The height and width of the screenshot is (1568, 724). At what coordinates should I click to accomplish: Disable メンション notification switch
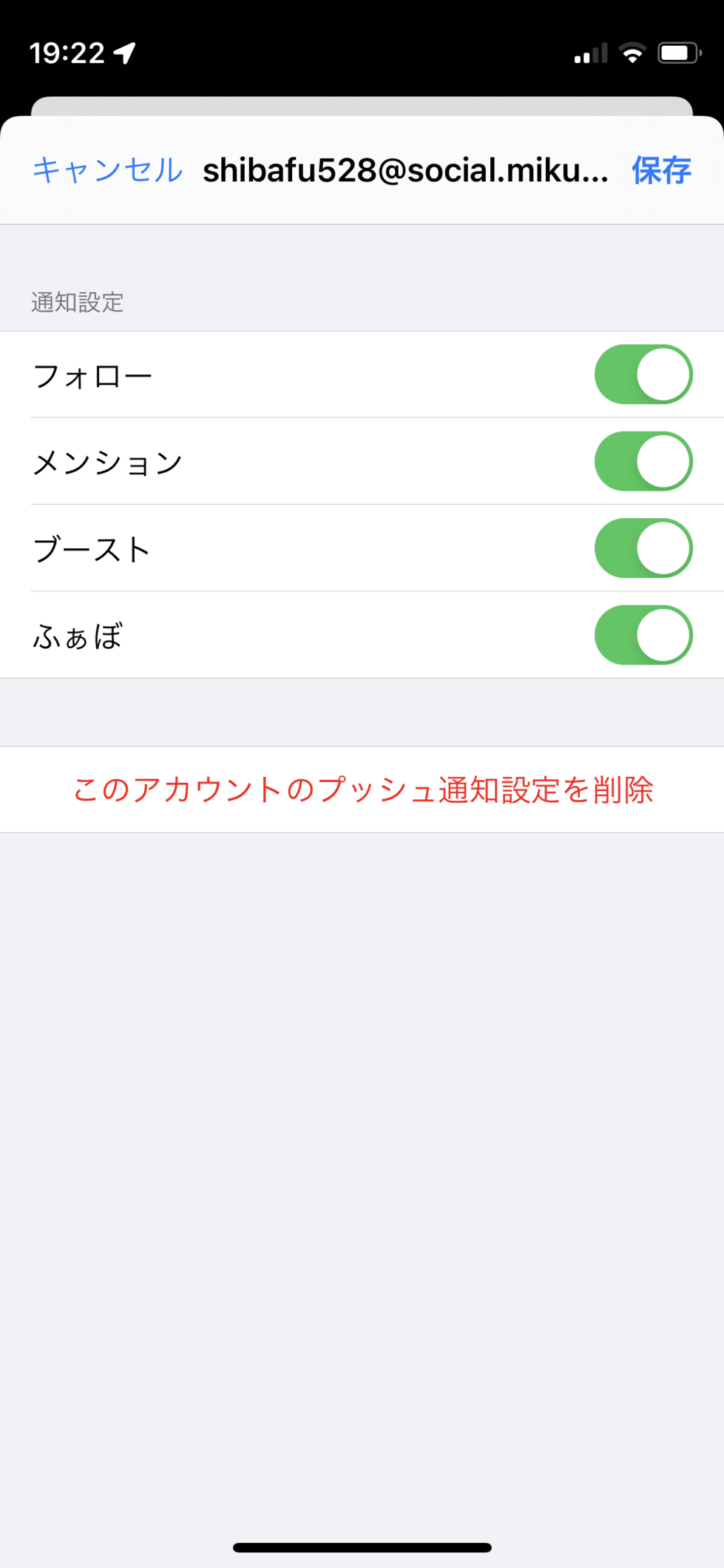(643, 461)
